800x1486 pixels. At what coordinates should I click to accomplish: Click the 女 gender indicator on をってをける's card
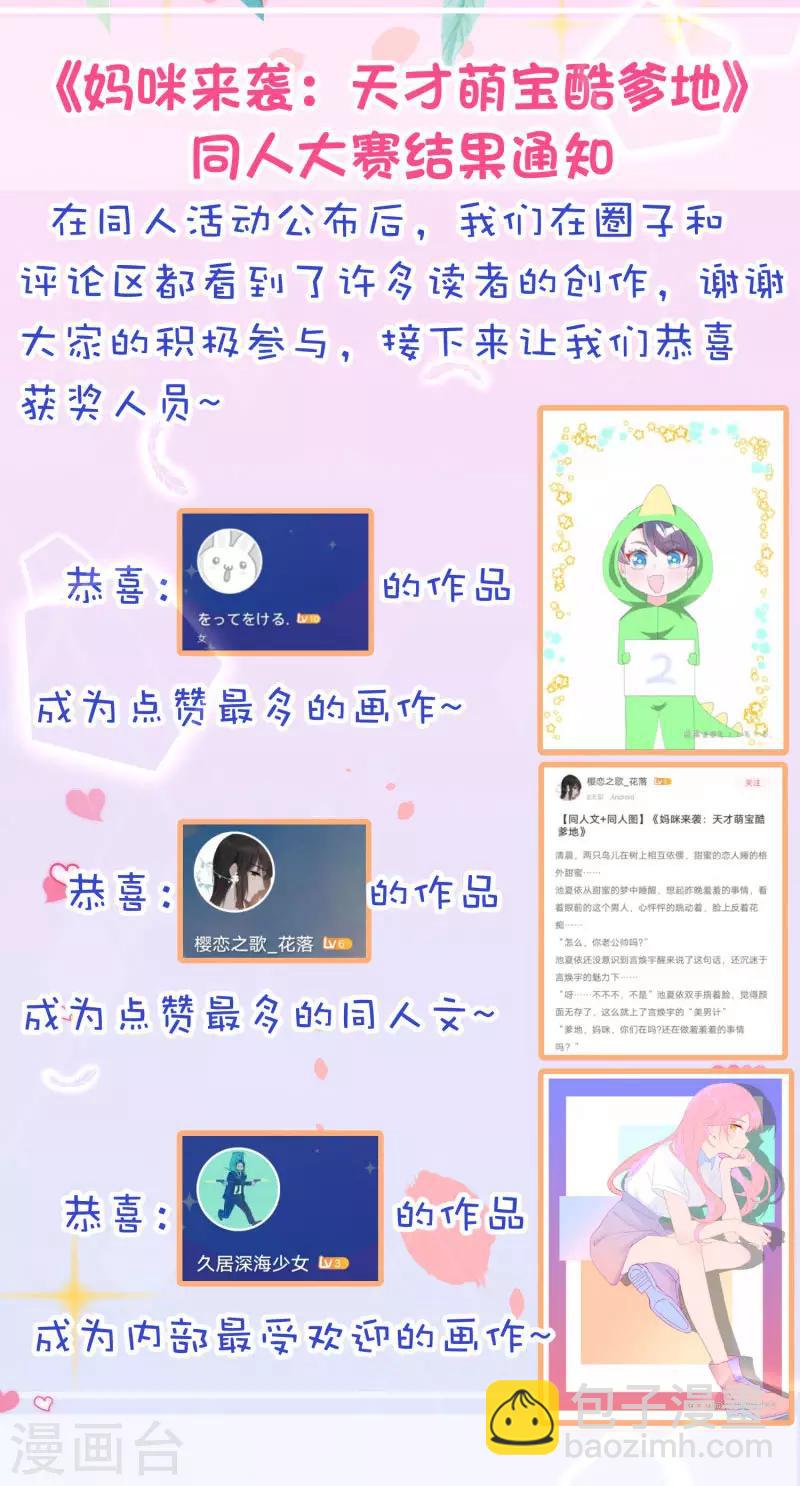[201, 636]
